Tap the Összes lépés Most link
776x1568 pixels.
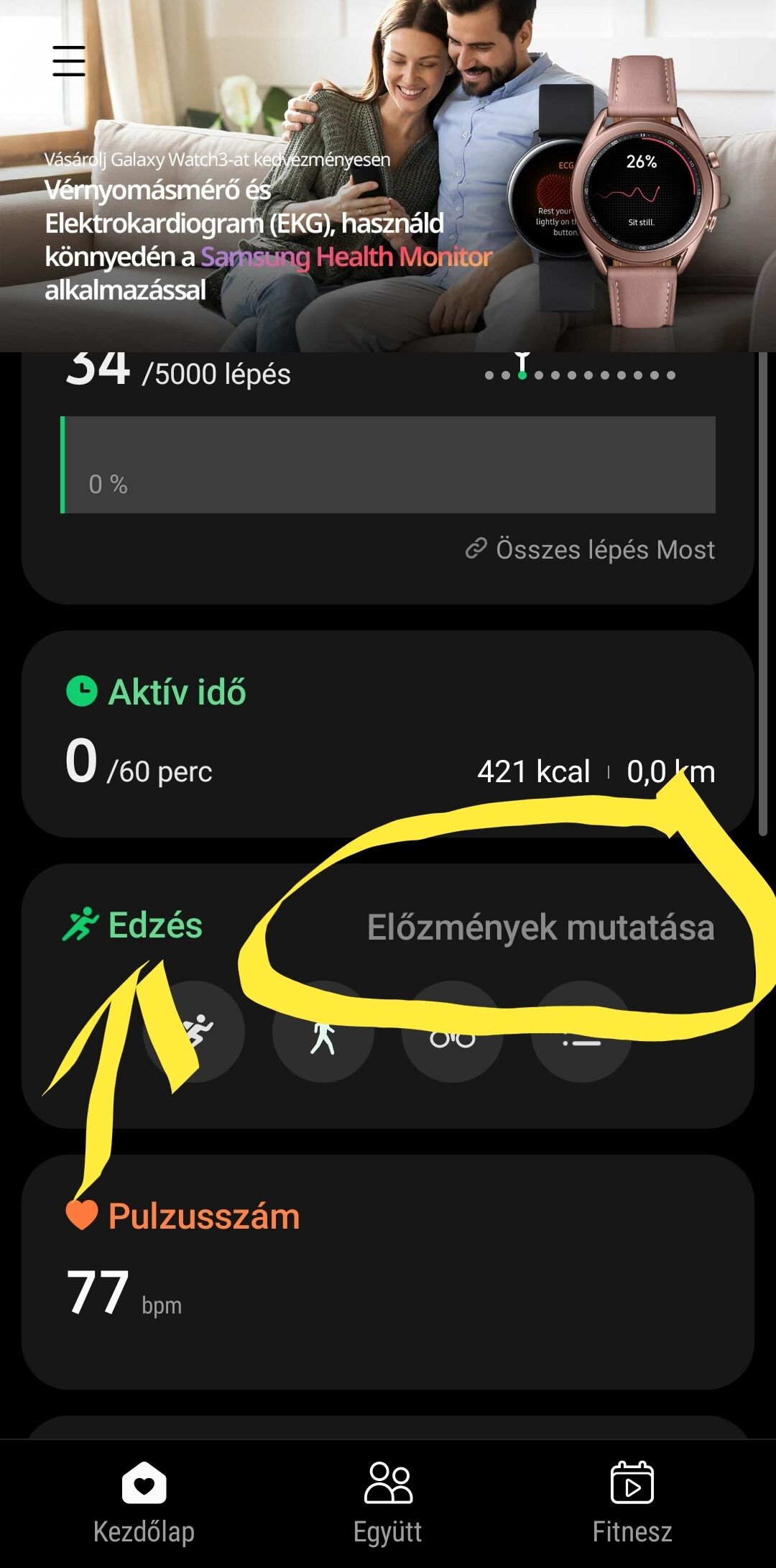(x=591, y=550)
